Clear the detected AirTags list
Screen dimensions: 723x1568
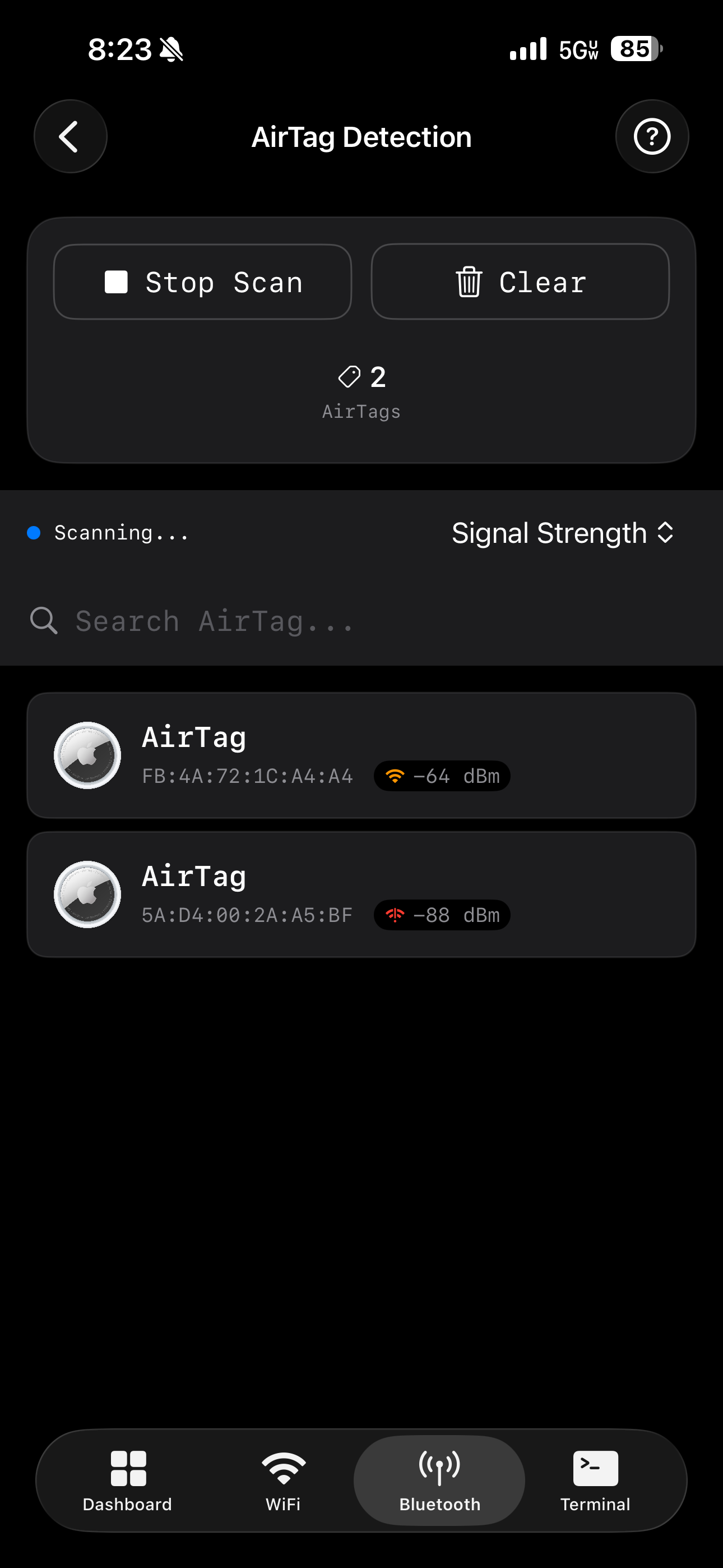pos(520,282)
